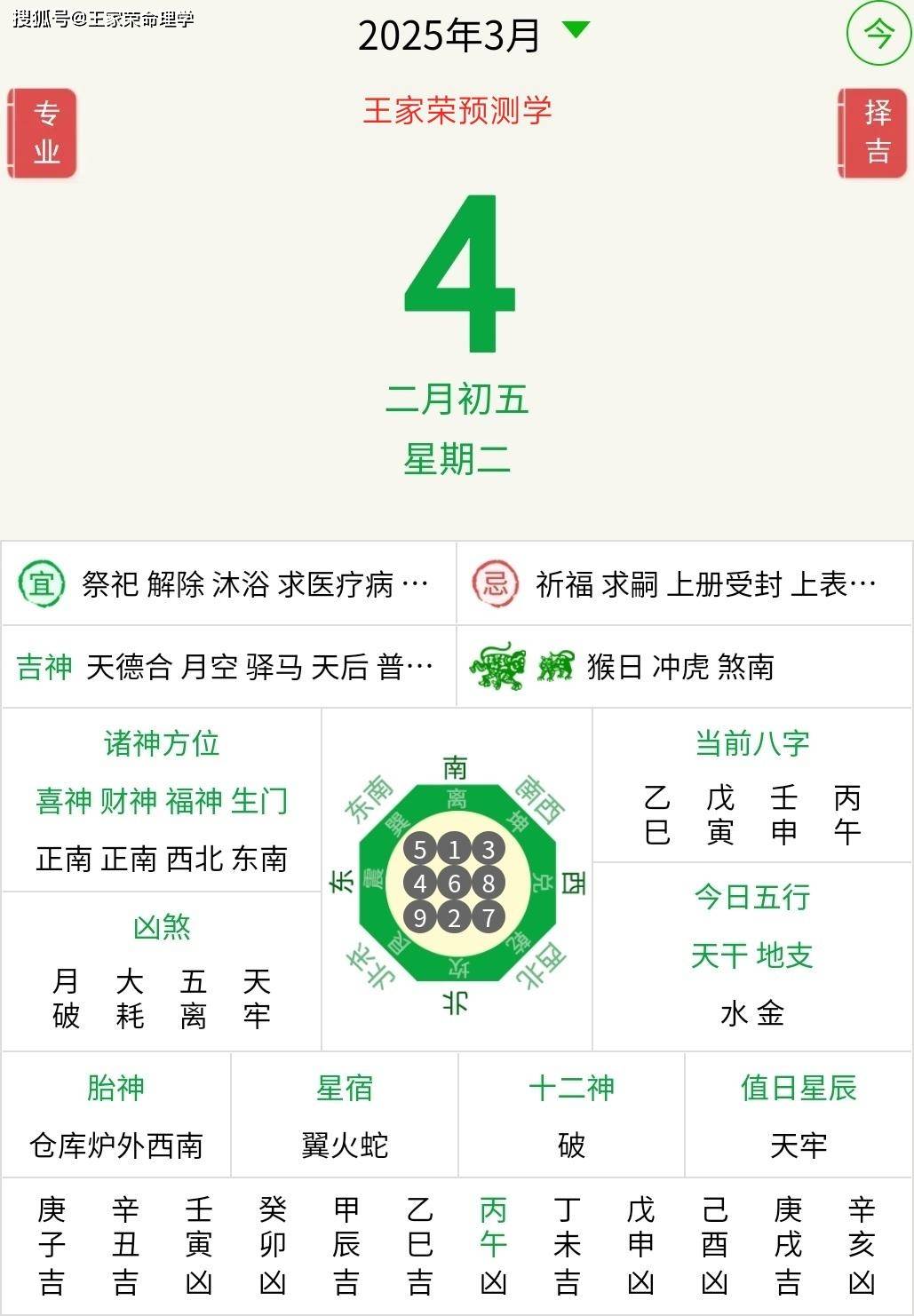
Task: Open the 择吉 auspicious date picker
Action: 875,133
